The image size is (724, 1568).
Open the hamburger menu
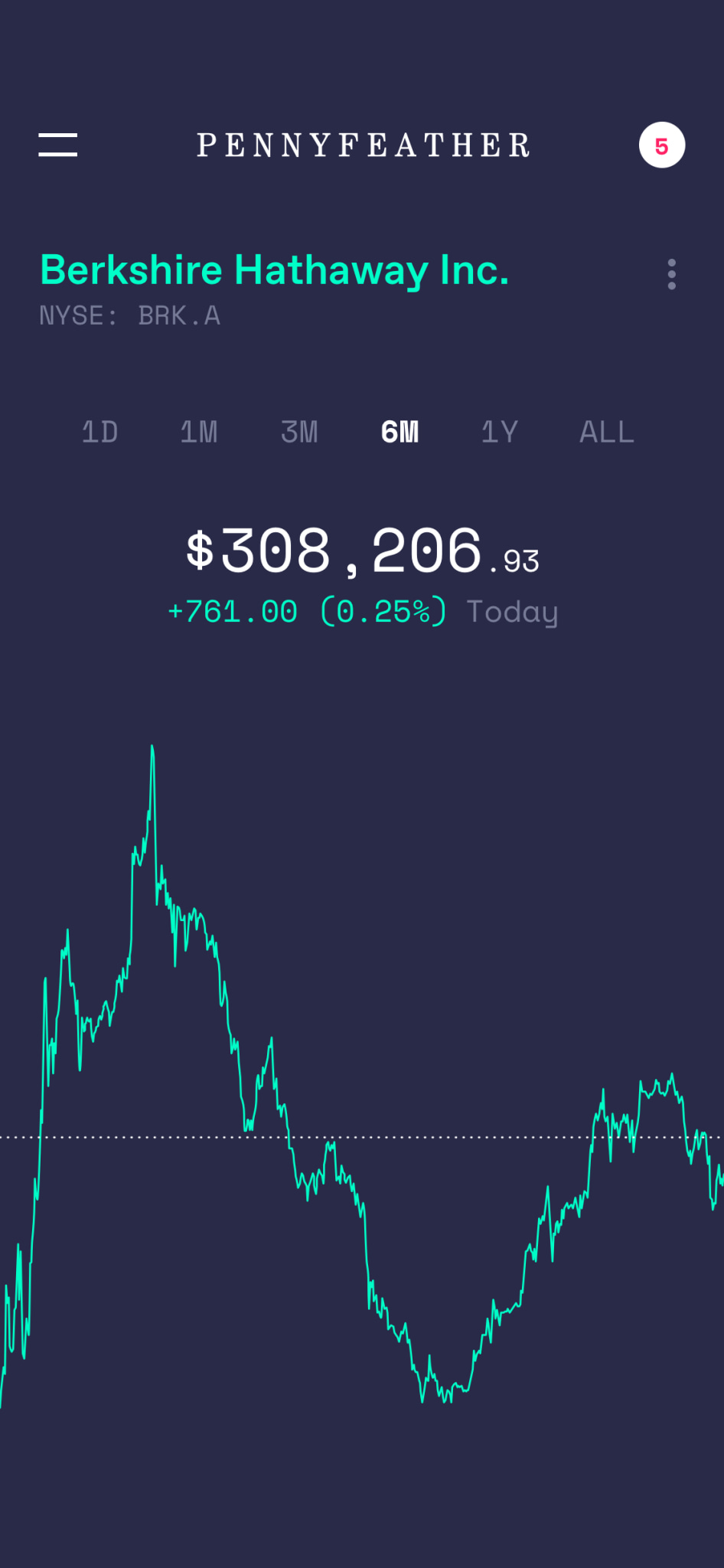click(x=58, y=145)
